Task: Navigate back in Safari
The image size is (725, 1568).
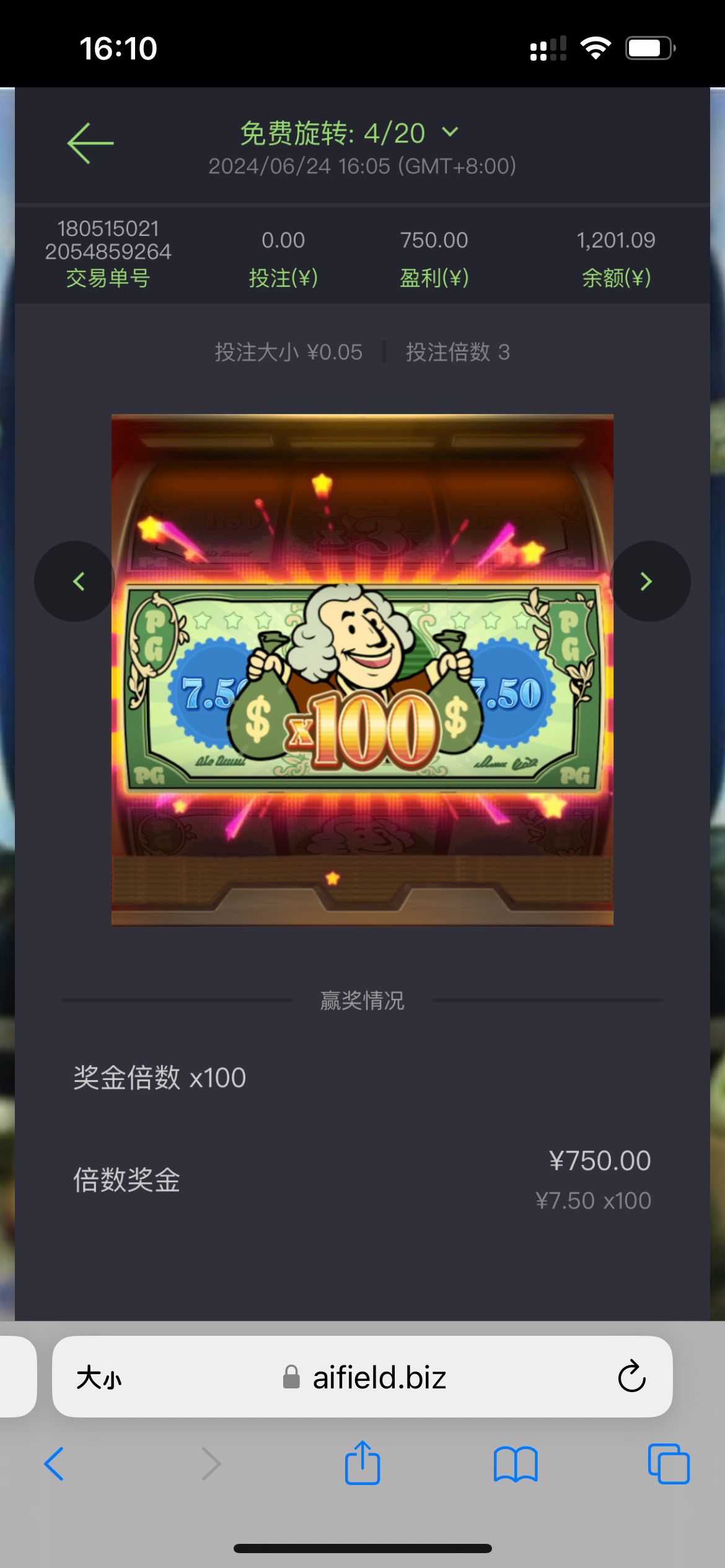Action: tap(55, 1464)
